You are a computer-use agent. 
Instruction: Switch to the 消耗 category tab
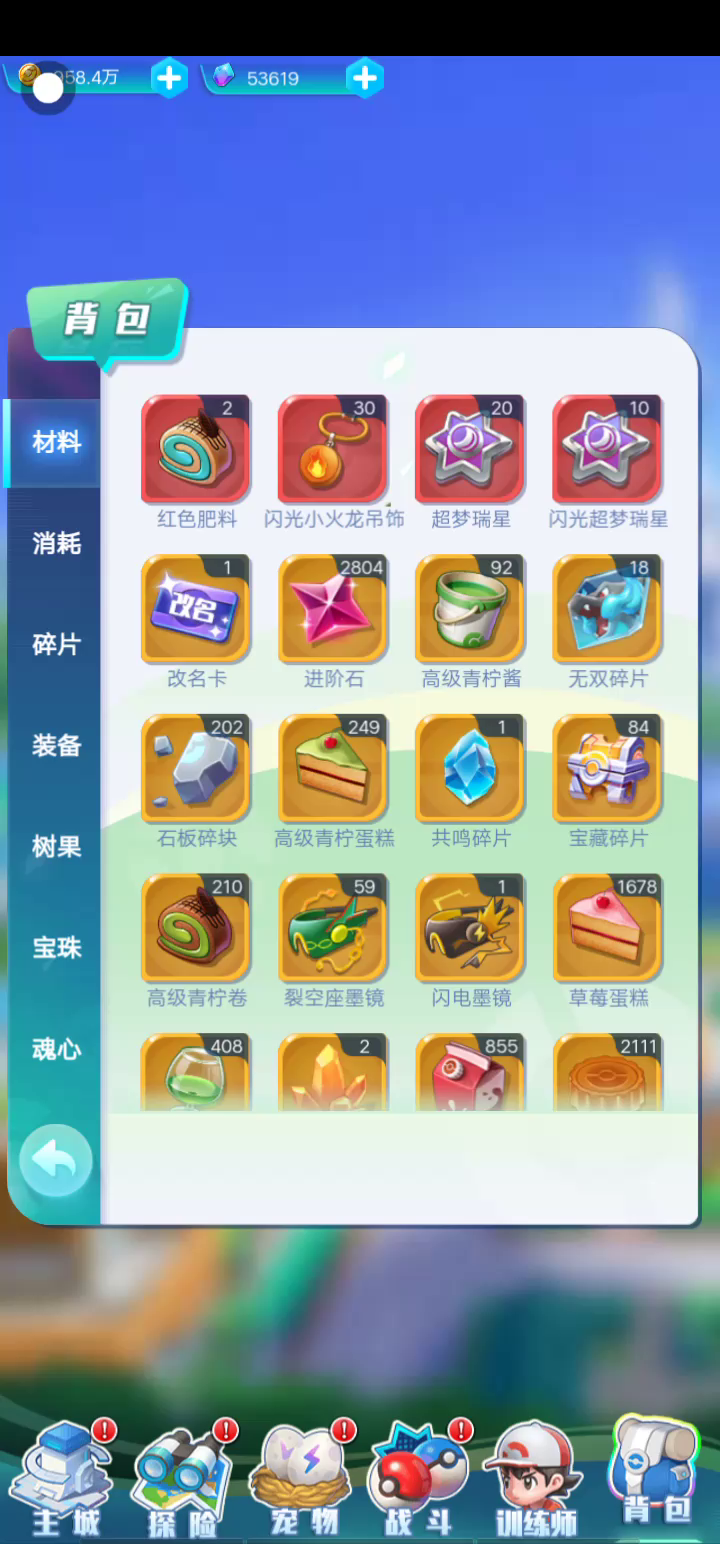[x=56, y=544]
